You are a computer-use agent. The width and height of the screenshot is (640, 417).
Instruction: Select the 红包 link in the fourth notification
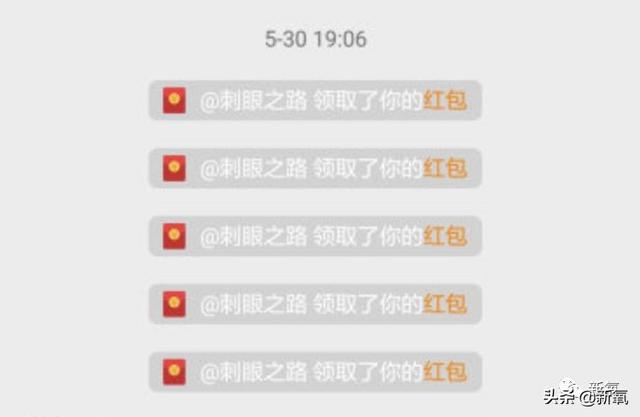click(x=445, y=303)
